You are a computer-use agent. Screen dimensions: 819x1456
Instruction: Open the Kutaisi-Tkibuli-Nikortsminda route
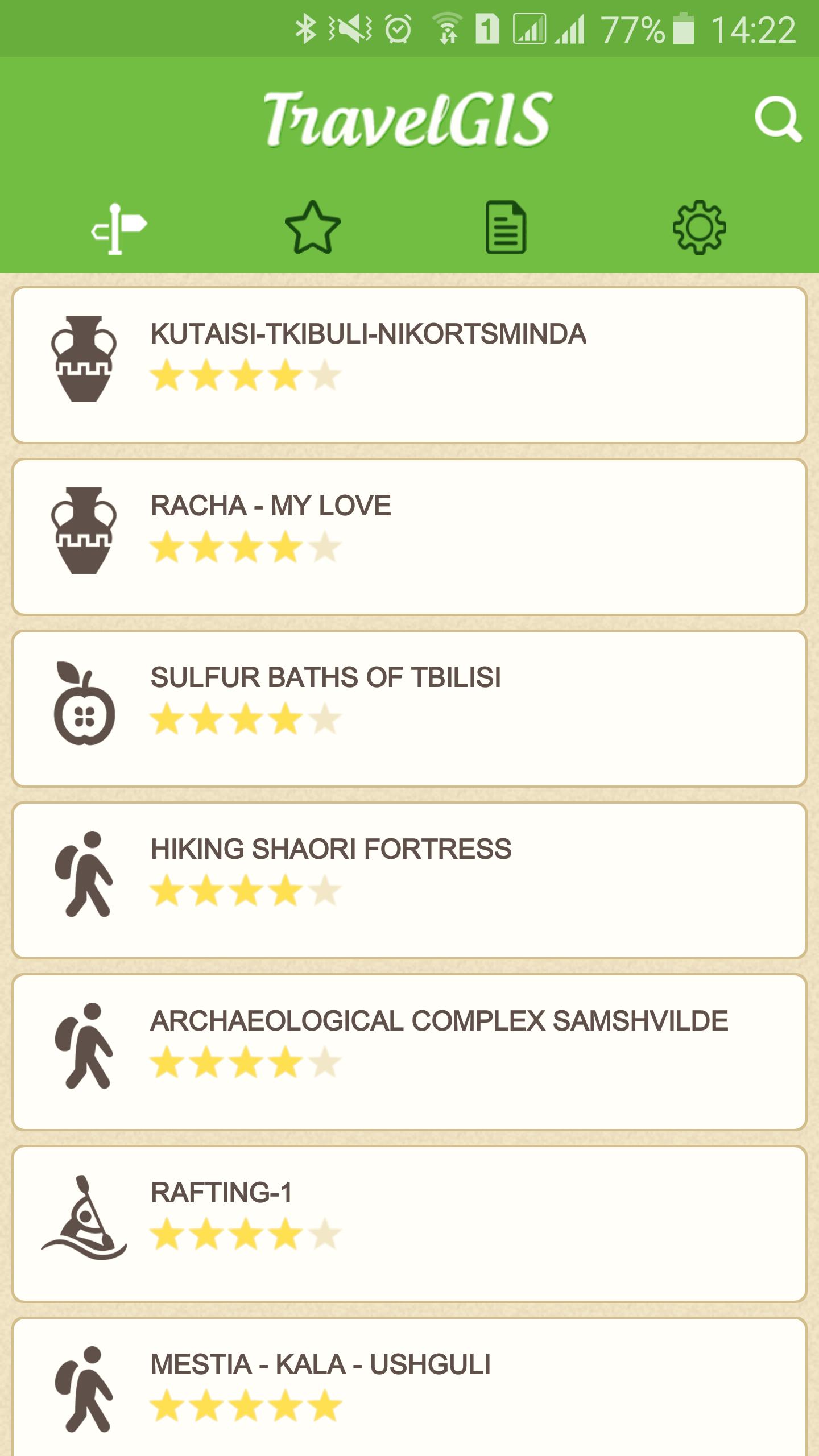pos(409,365)
